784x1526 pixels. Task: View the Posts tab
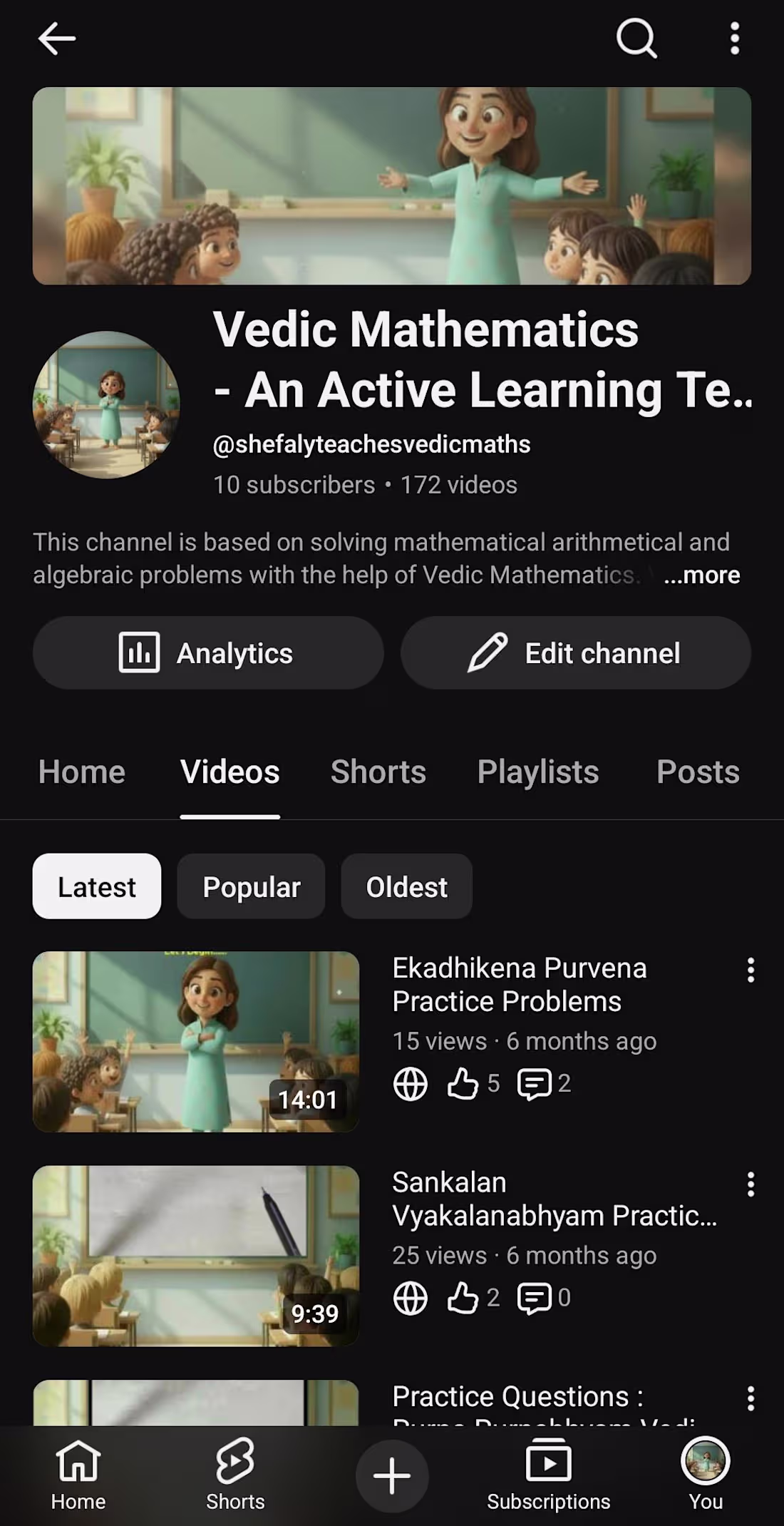coord(698,772)
